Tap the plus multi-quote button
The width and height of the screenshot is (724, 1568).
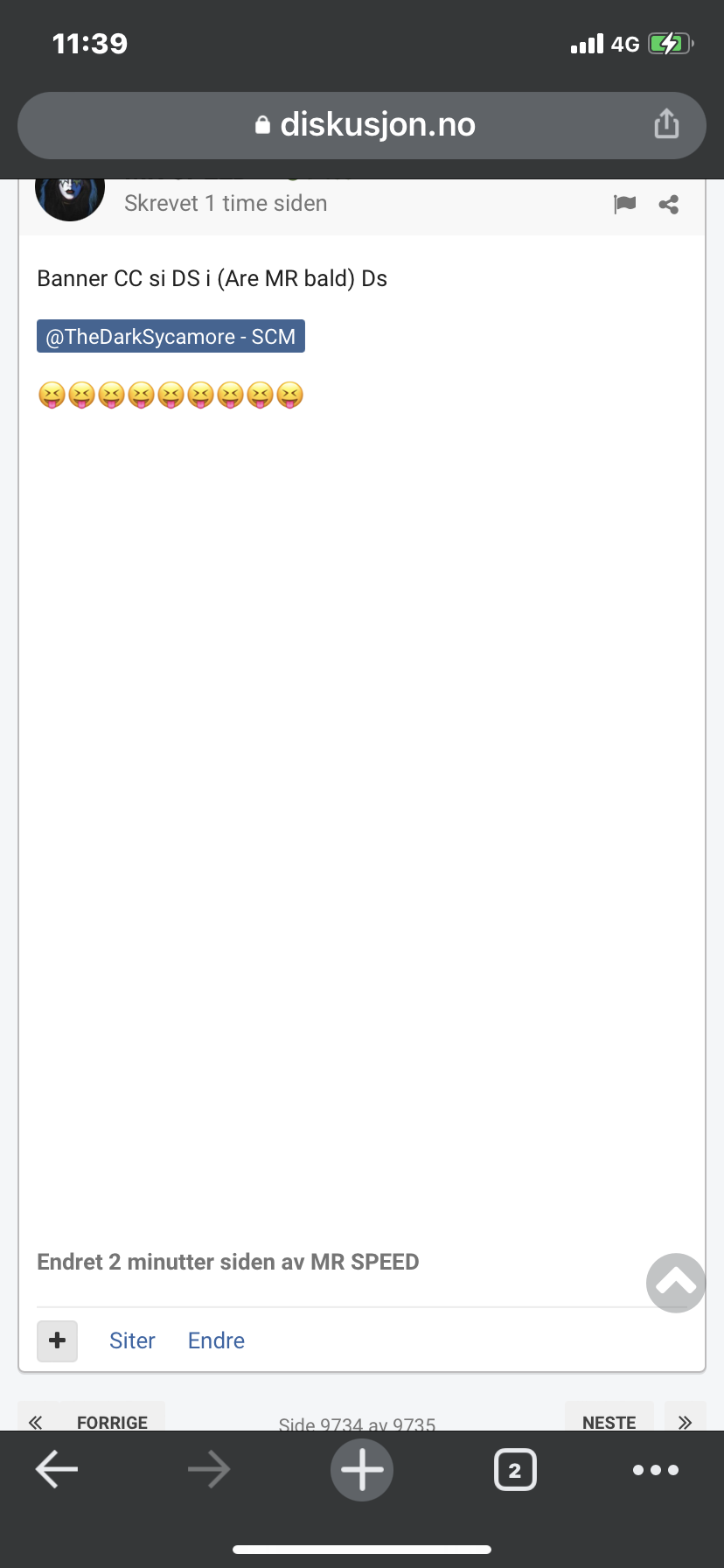[58, 1340]
